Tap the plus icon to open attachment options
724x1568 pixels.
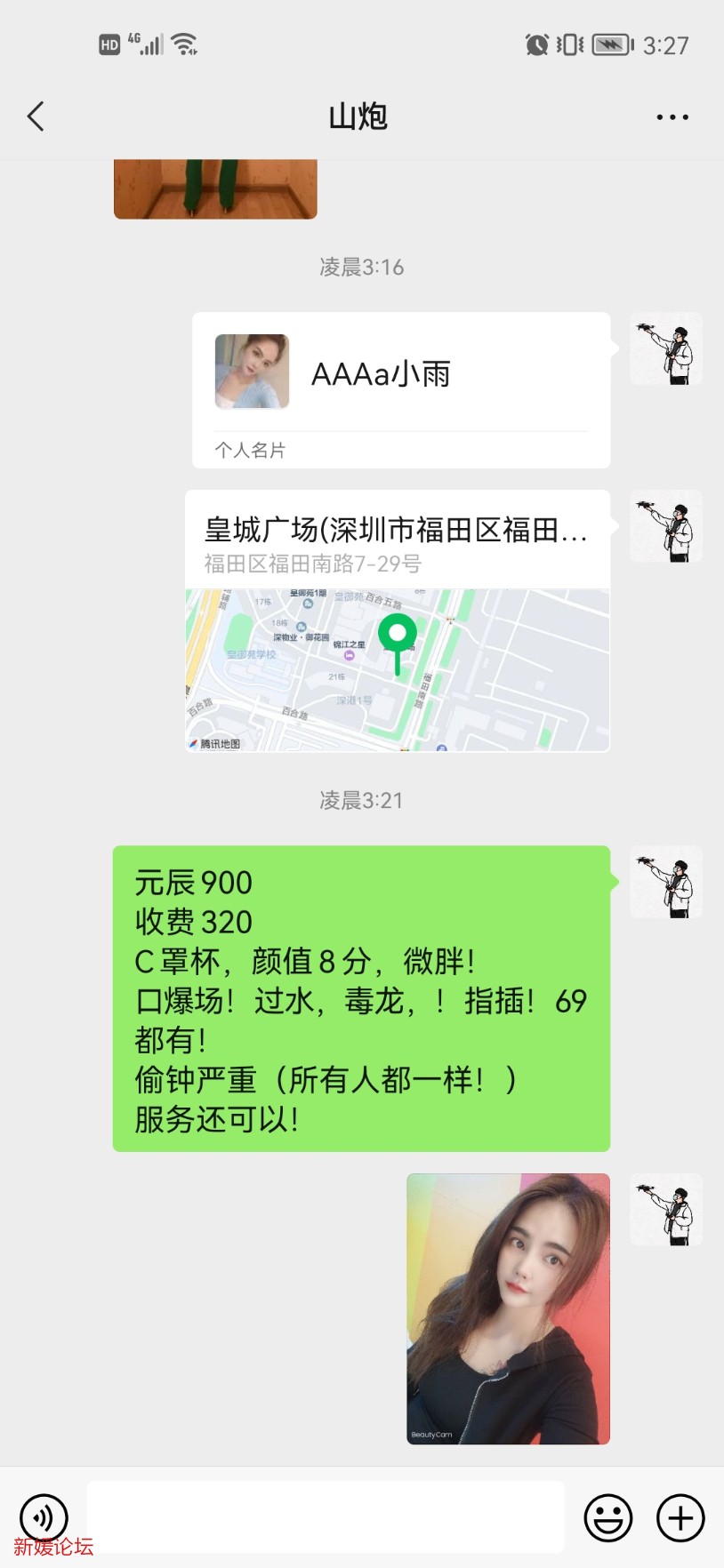point(679,1517)
